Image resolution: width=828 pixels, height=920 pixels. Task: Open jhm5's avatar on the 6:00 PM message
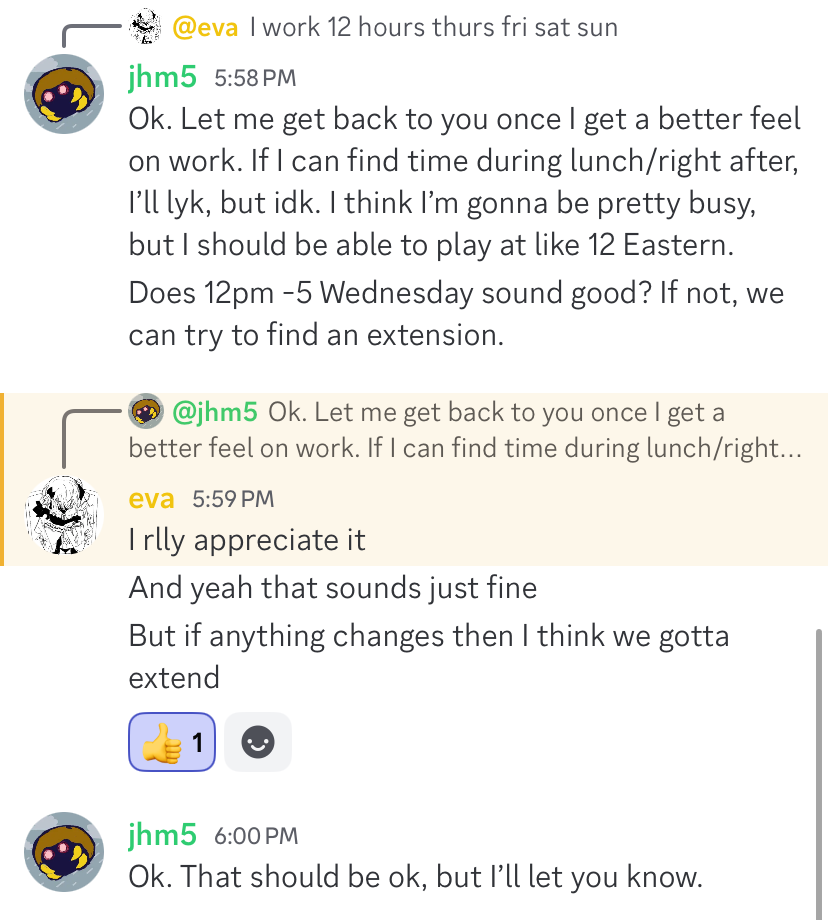65,852
